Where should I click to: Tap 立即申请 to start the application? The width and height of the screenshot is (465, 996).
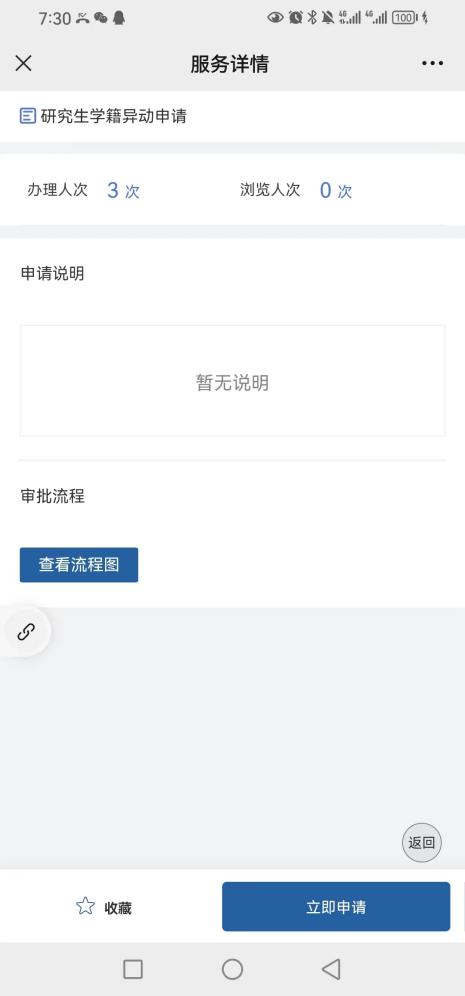336,906
